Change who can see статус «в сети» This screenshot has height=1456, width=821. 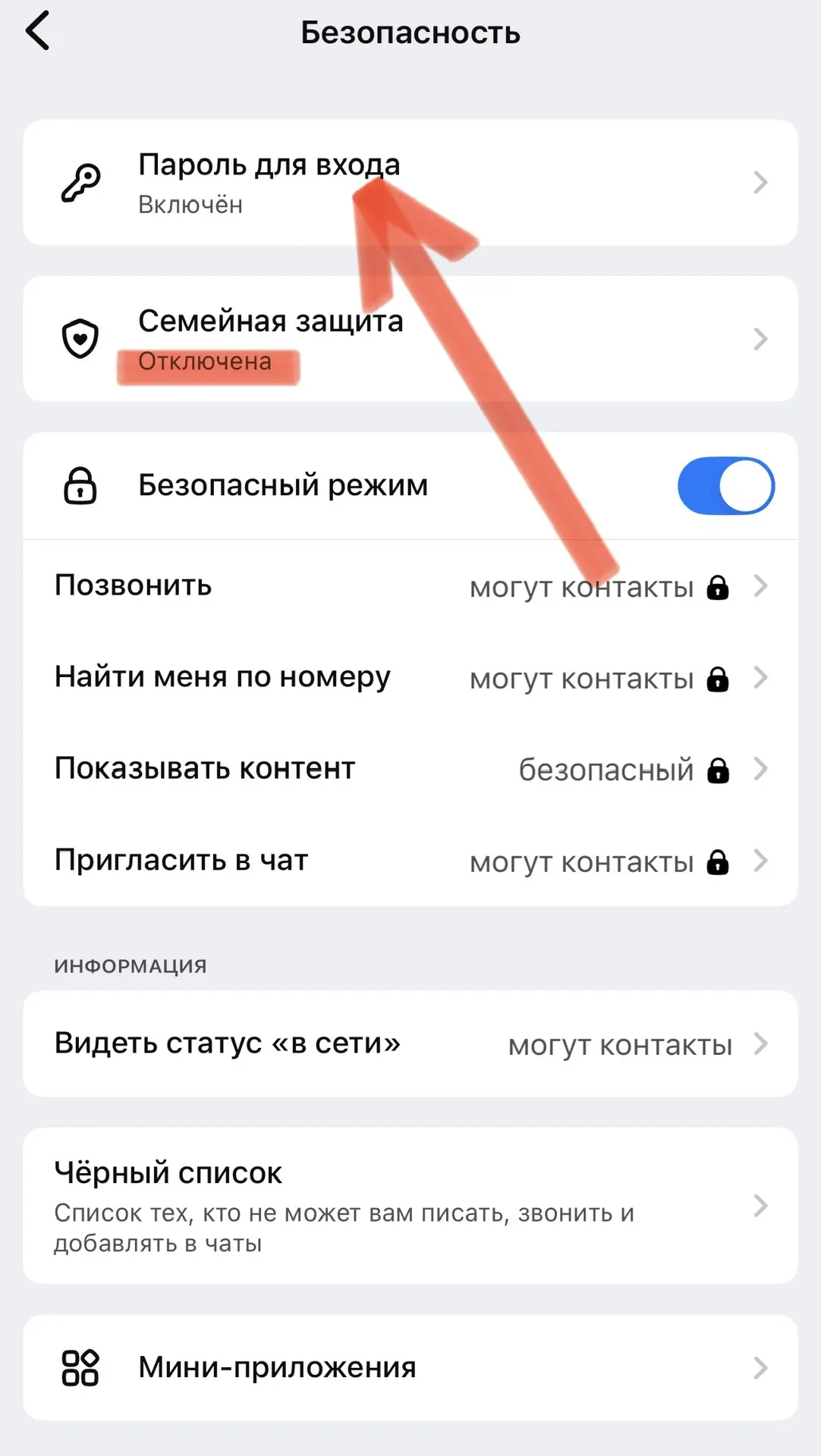coord(410,1044)
